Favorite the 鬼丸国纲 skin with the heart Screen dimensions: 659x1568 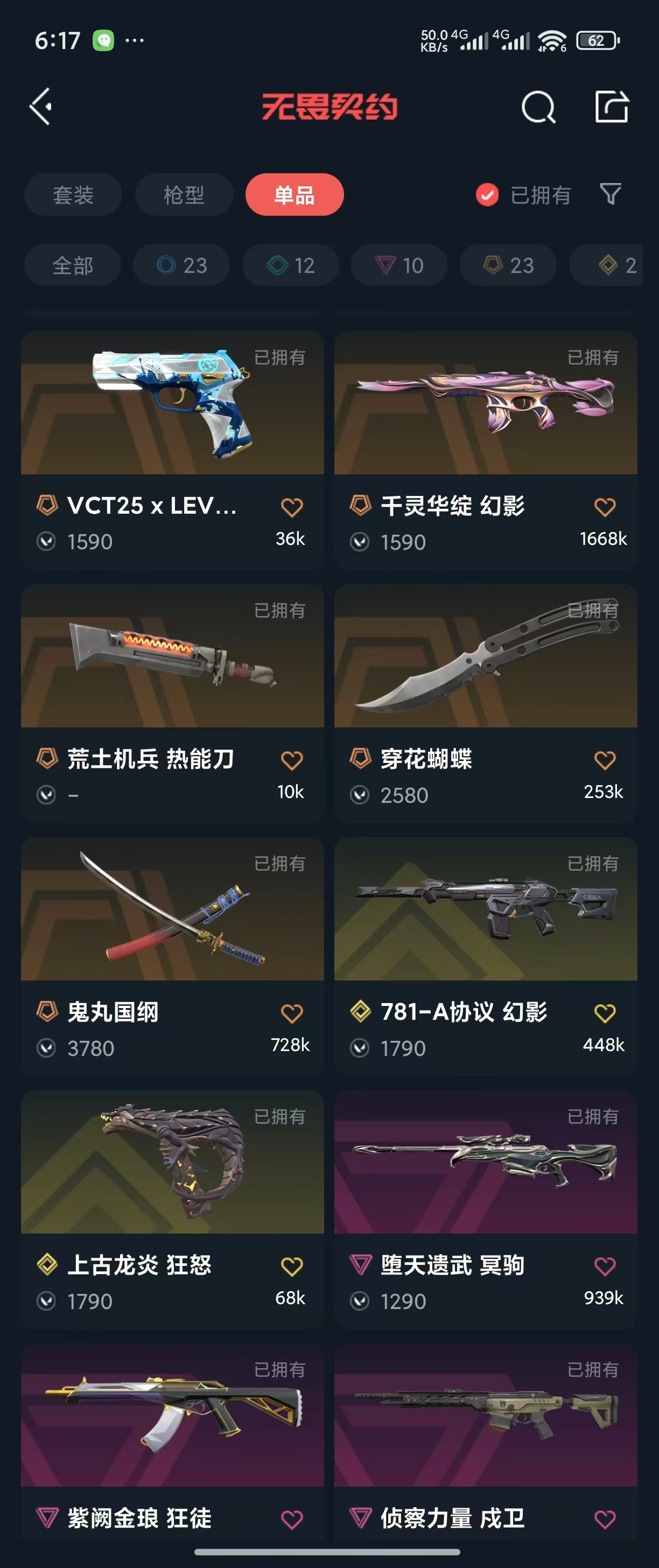pyautogui.click(x=291, y=1013)
